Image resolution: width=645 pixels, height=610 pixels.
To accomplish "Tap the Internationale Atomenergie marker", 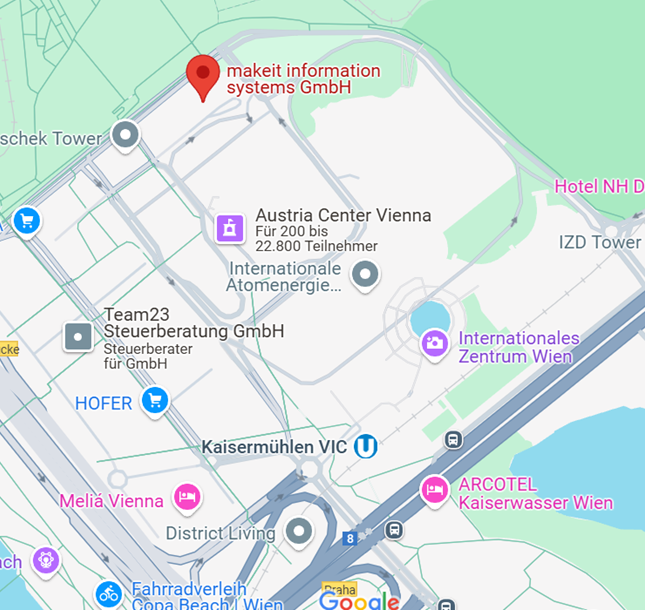I will tap(368, 273).
